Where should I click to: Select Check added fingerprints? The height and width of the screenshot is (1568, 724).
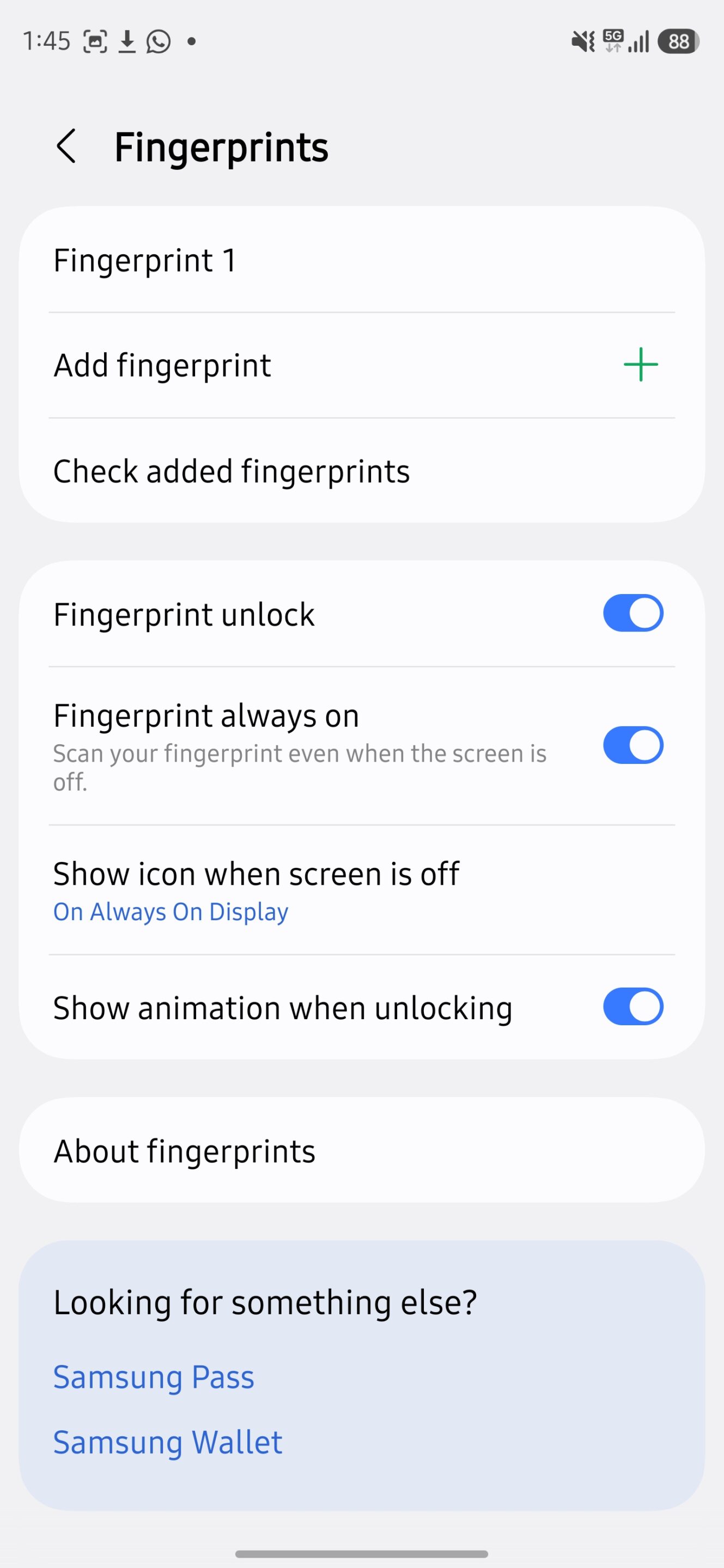pos(232,470)
